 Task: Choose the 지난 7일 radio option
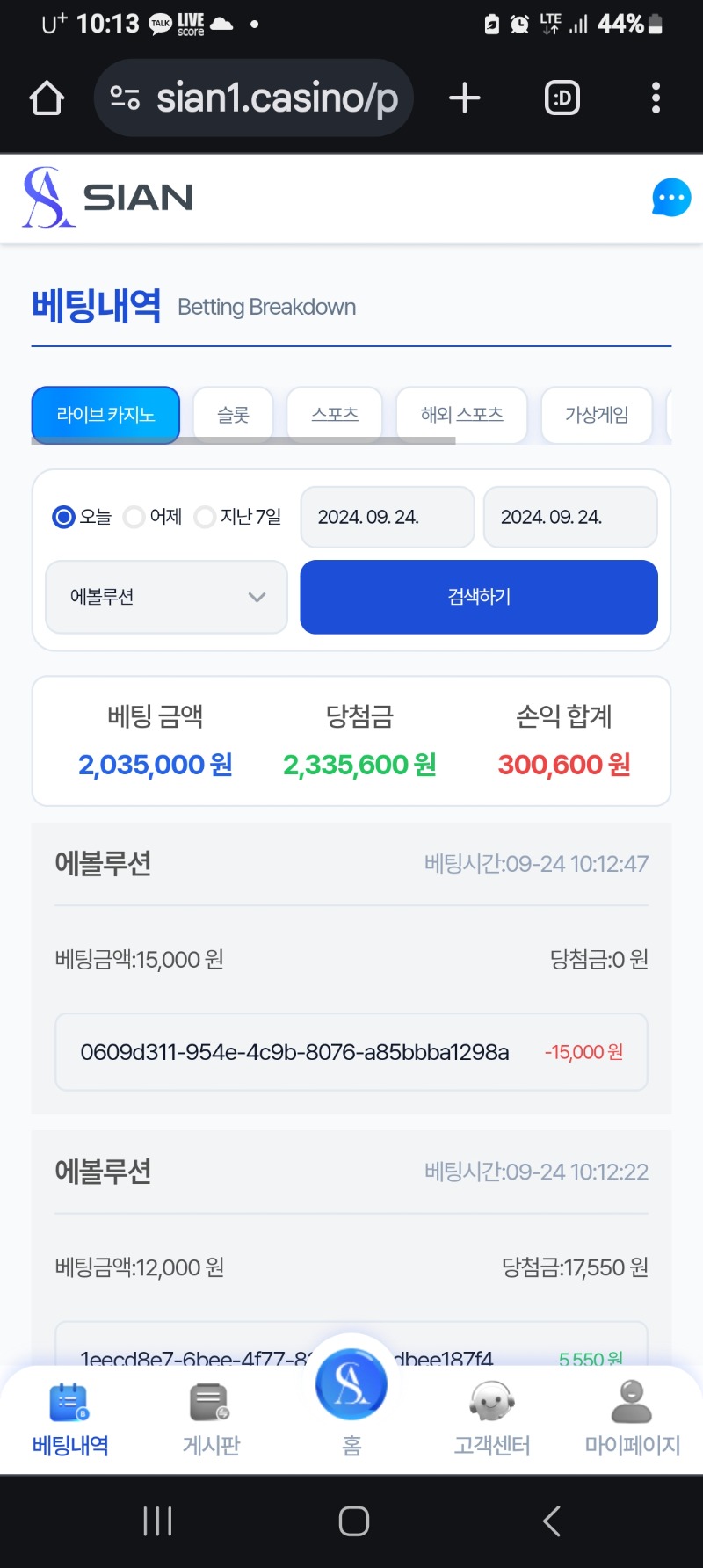click(x=238, y=517)
